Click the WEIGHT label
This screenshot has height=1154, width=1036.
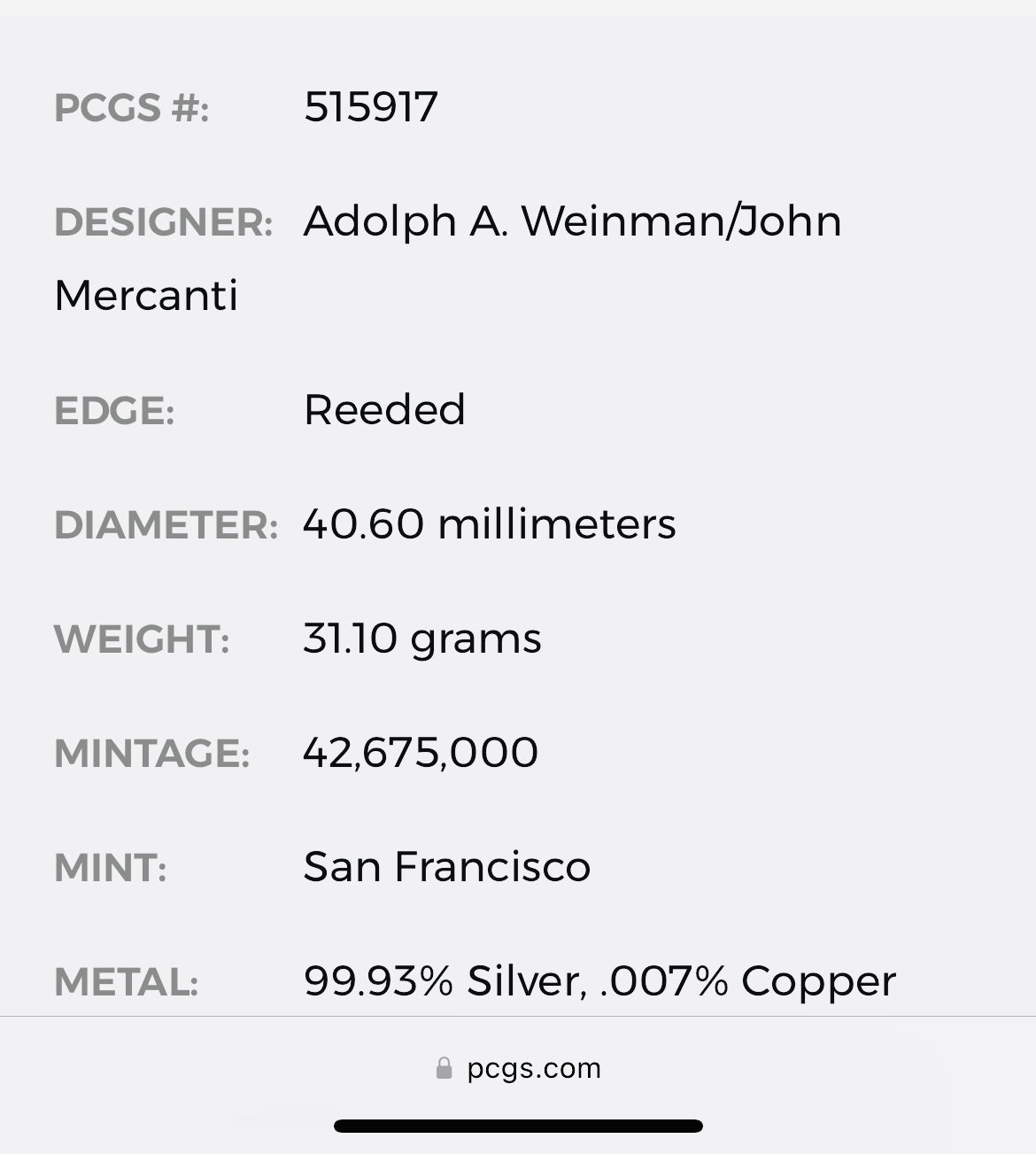143,639
